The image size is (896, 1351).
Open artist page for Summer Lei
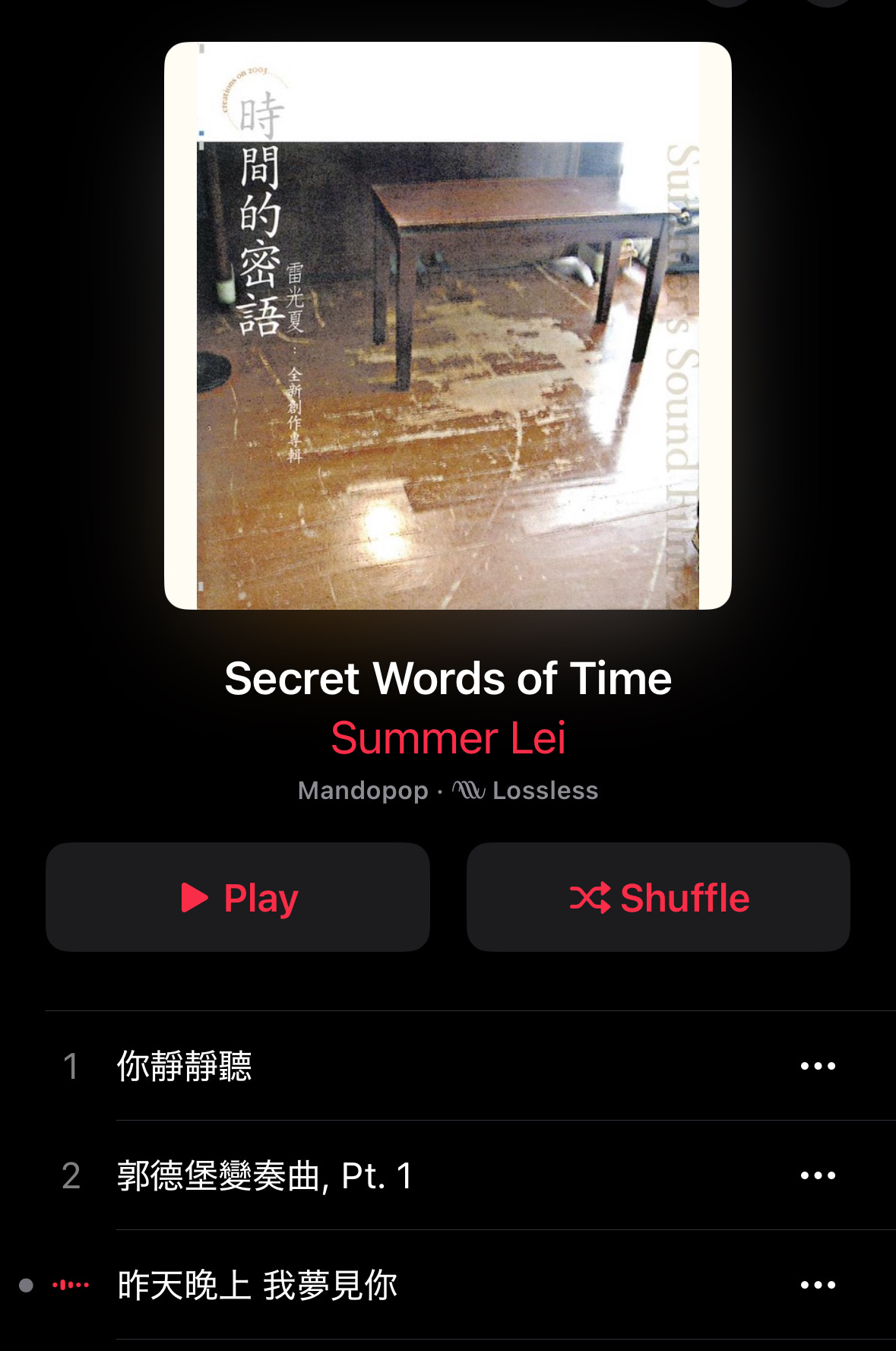pyautogui.click(x=448, y=738)
